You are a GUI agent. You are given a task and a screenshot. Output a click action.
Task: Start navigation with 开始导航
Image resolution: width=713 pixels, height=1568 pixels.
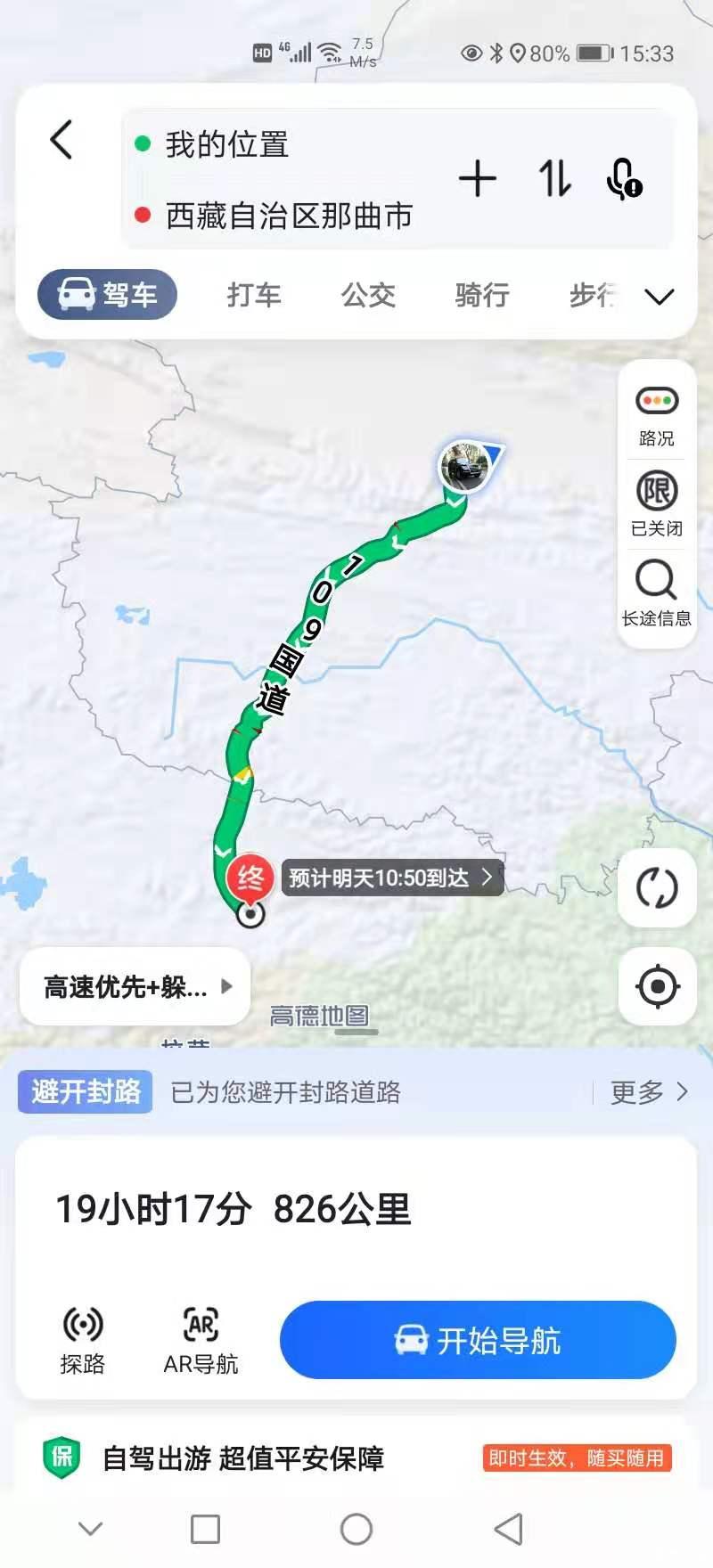(x=478, y=1340)
